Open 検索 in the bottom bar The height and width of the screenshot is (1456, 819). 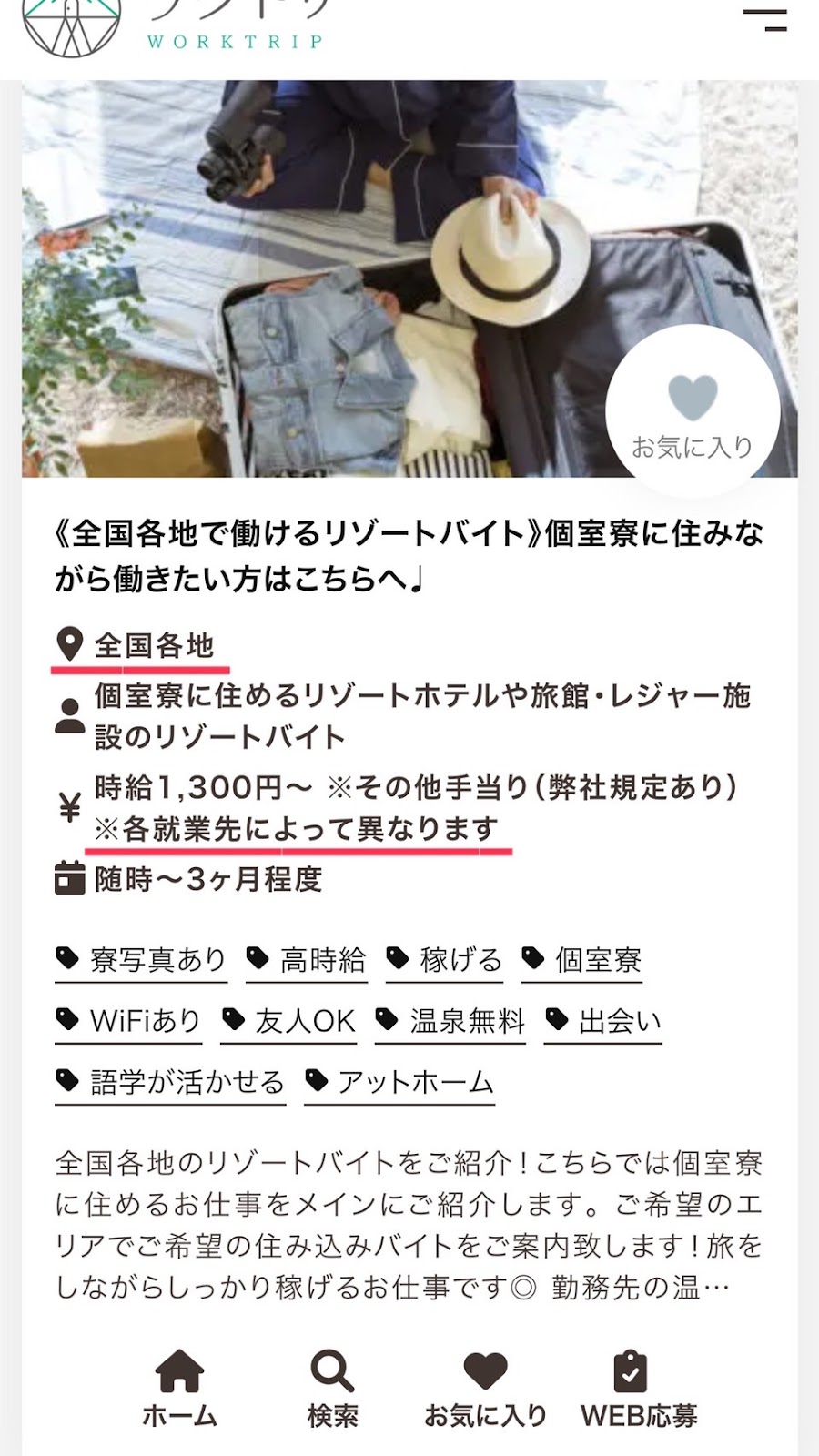(332, 1389)
